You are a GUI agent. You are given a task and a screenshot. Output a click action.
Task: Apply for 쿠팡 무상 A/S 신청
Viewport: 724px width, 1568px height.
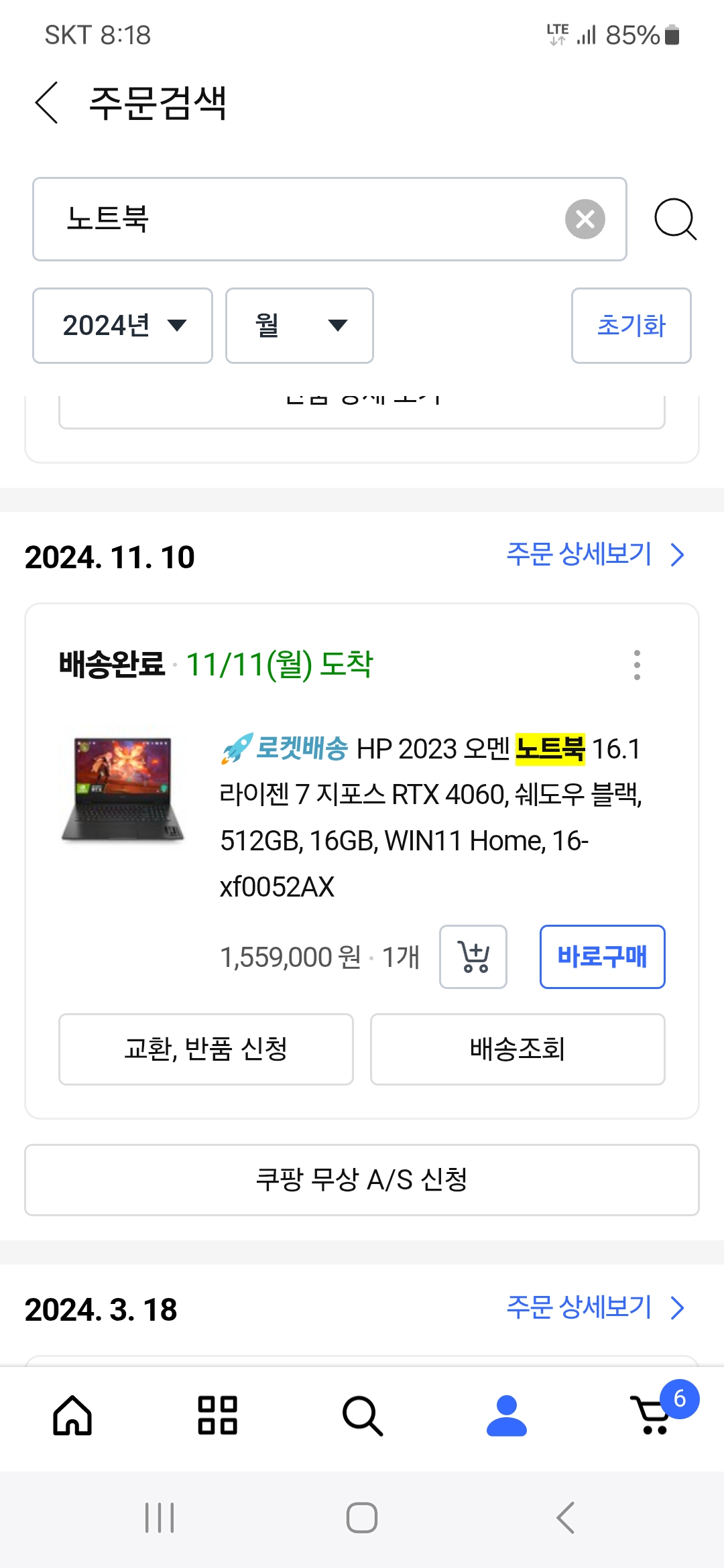pos(362,1180)
